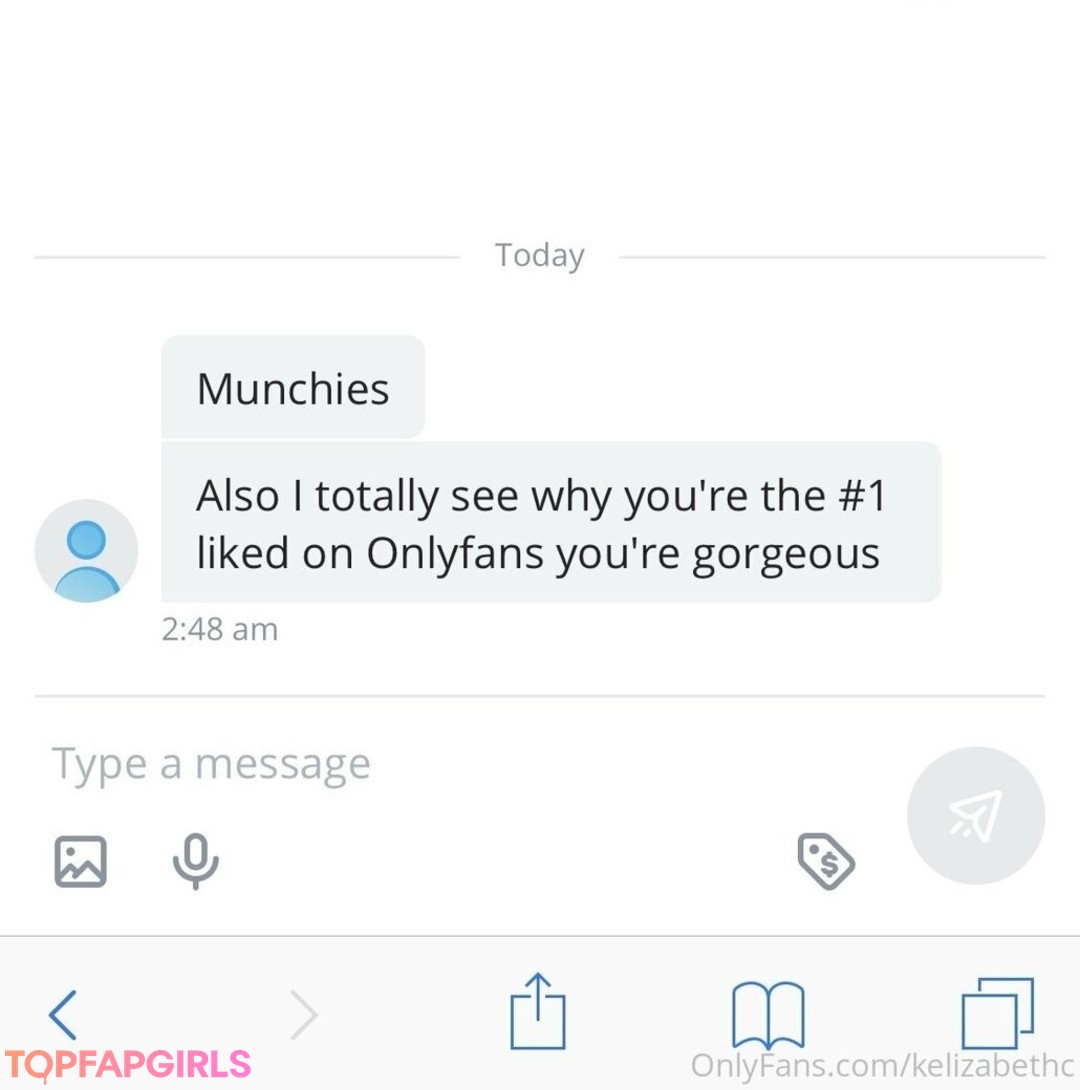Attach a photo with the image icon
The width and height of the screenshot is (1080, 1090).
point(80,861)
